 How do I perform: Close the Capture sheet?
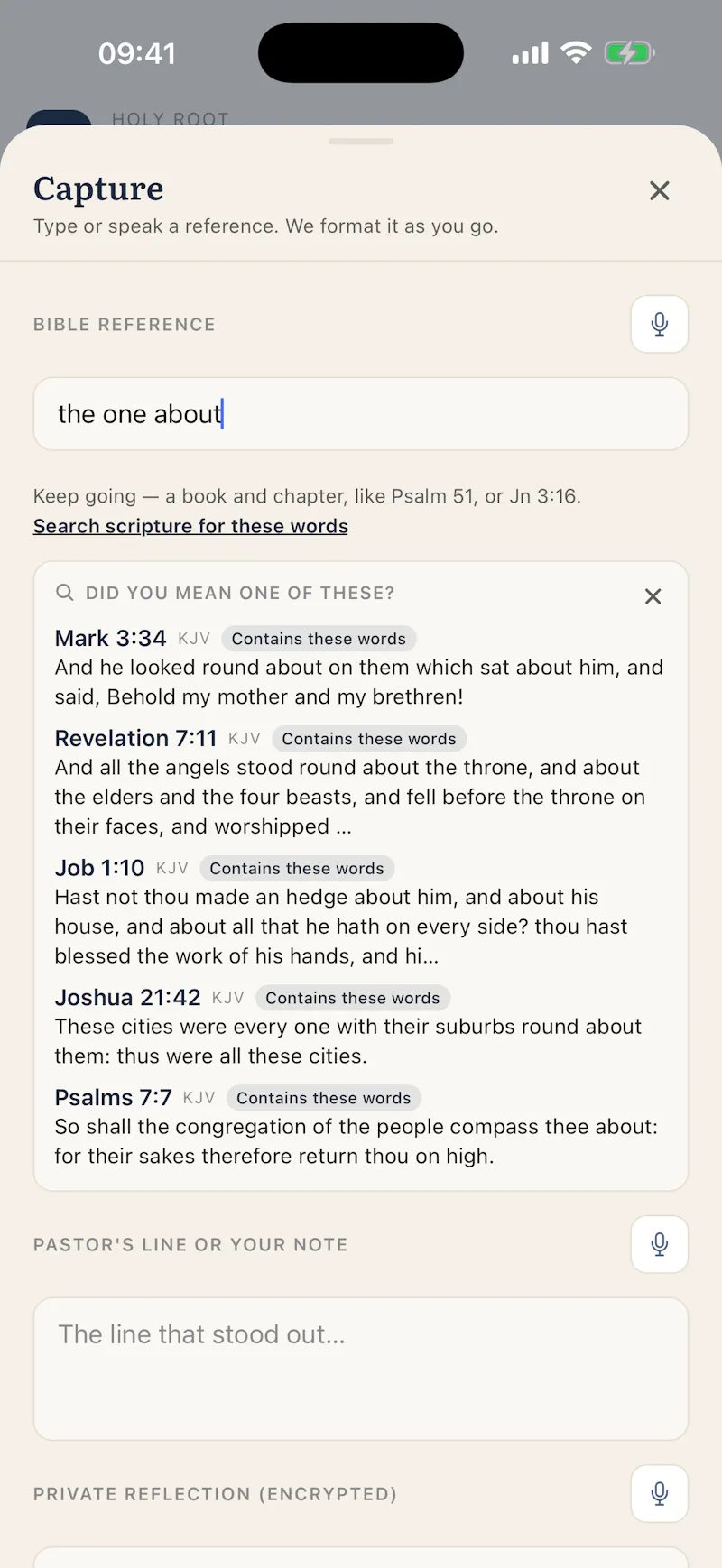click(x=660, y=190)
